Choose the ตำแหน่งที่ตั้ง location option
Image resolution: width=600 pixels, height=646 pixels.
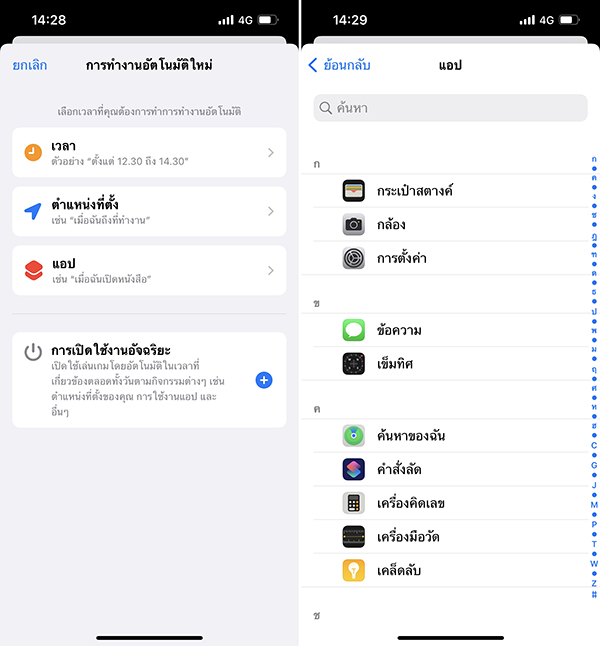(149, 211)
